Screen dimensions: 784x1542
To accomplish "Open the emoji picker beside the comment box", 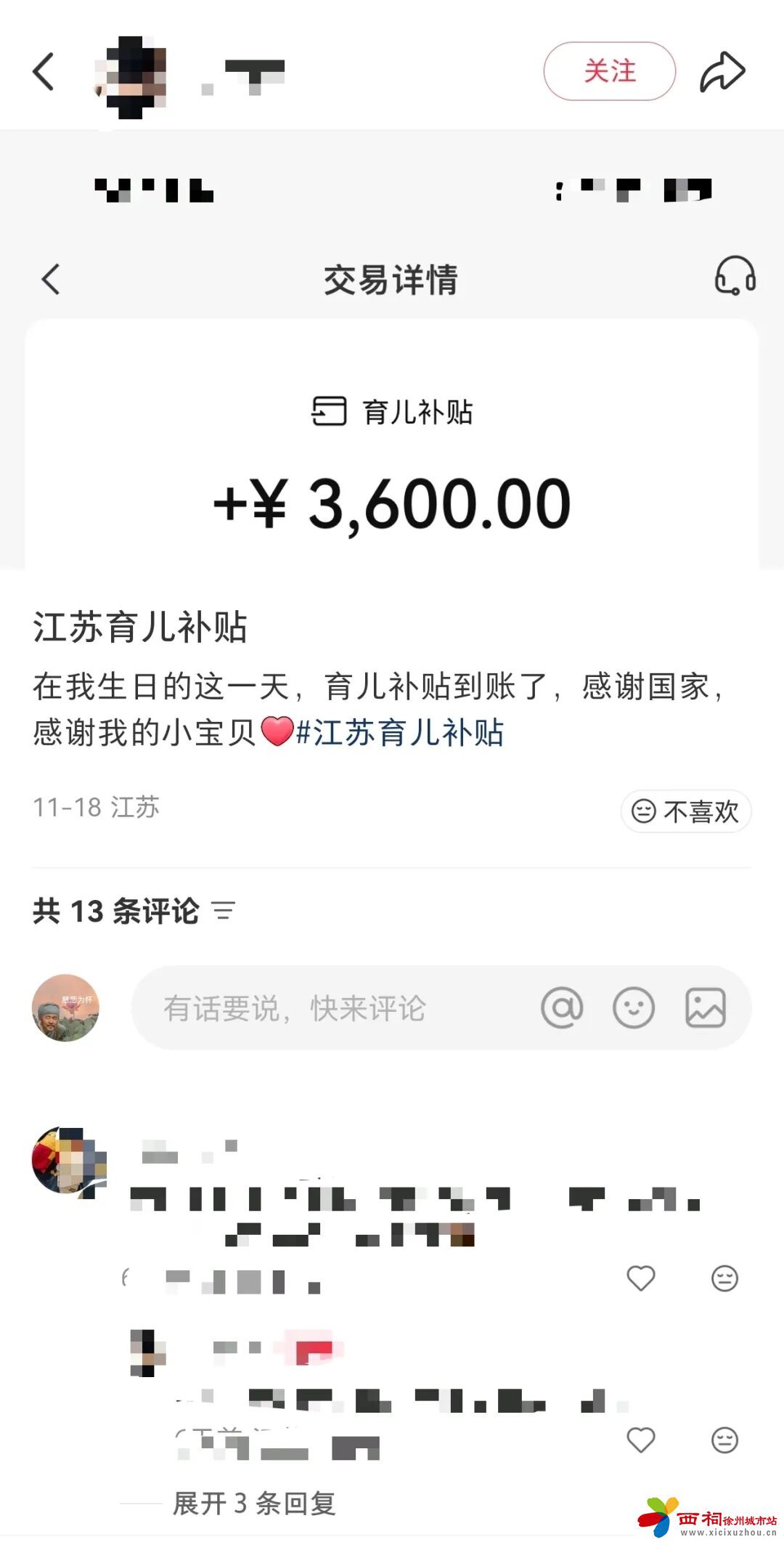I will pos(634,1010).
